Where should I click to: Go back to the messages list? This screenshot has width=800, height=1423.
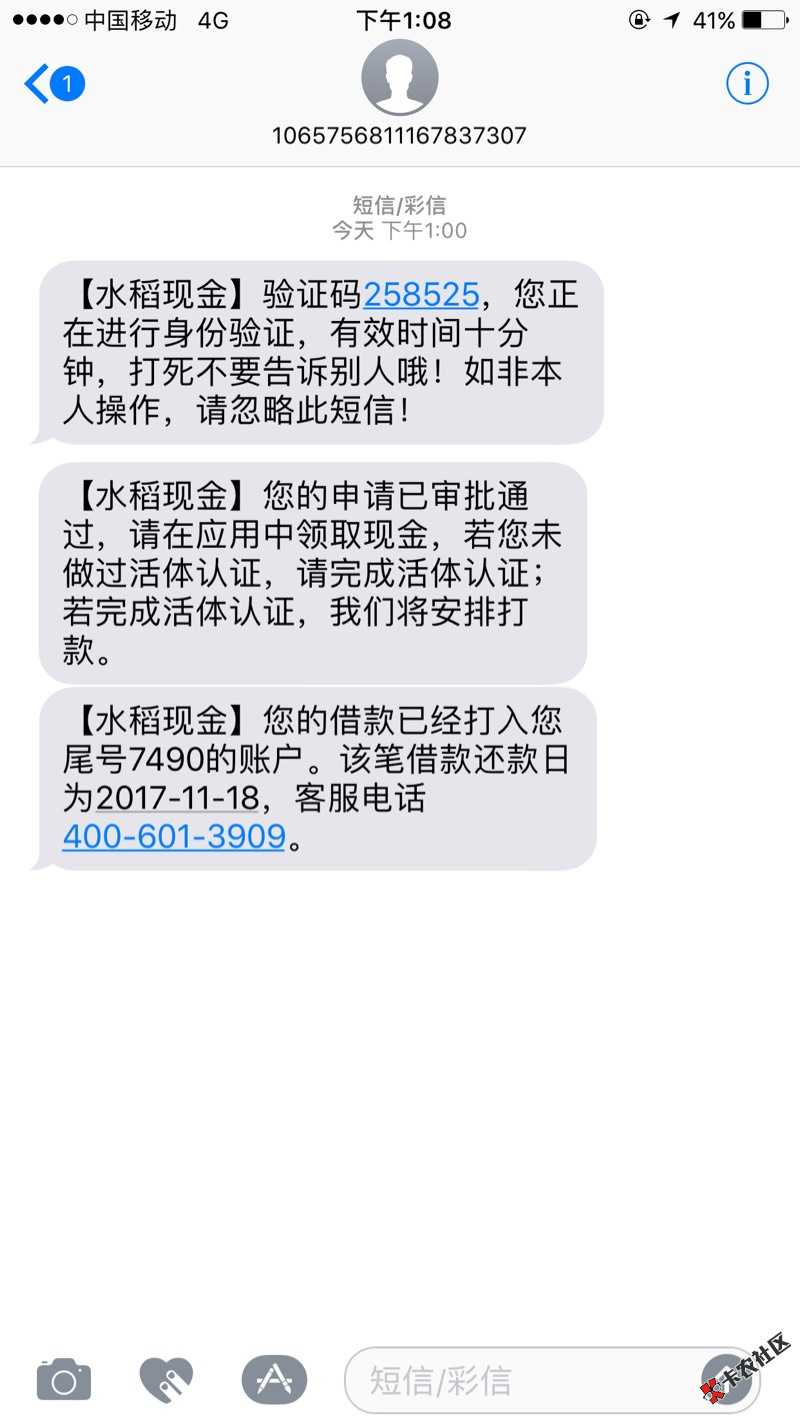(52, 84)
